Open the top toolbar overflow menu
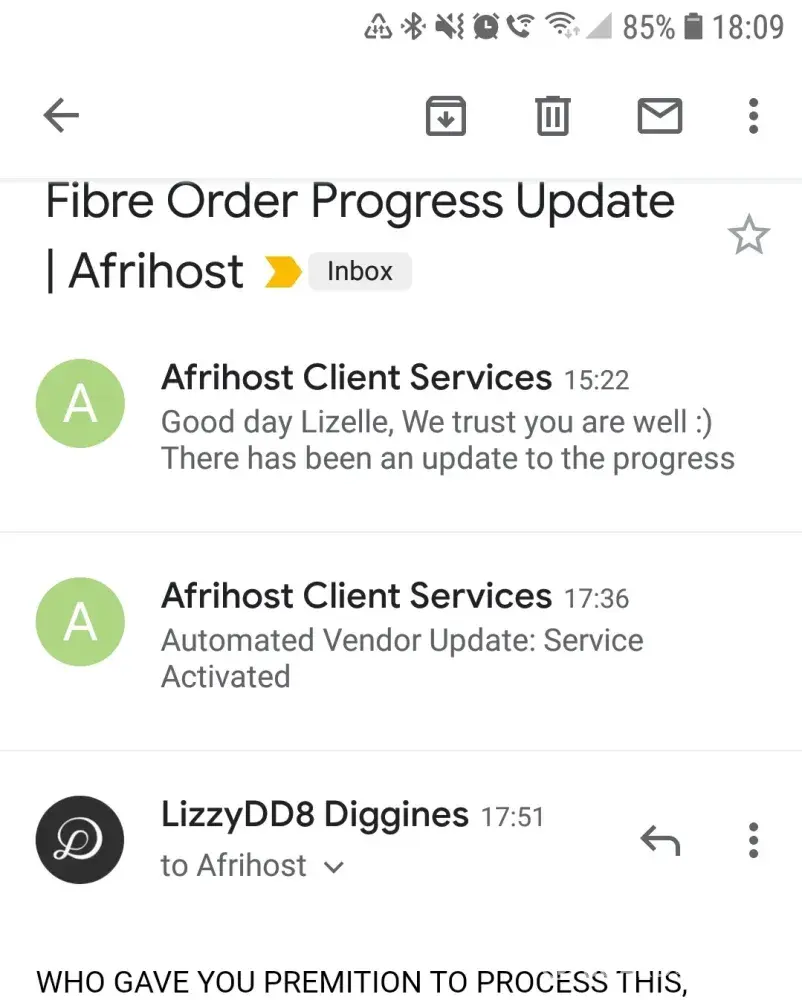The image size is (802, 1000). (753, 117)
